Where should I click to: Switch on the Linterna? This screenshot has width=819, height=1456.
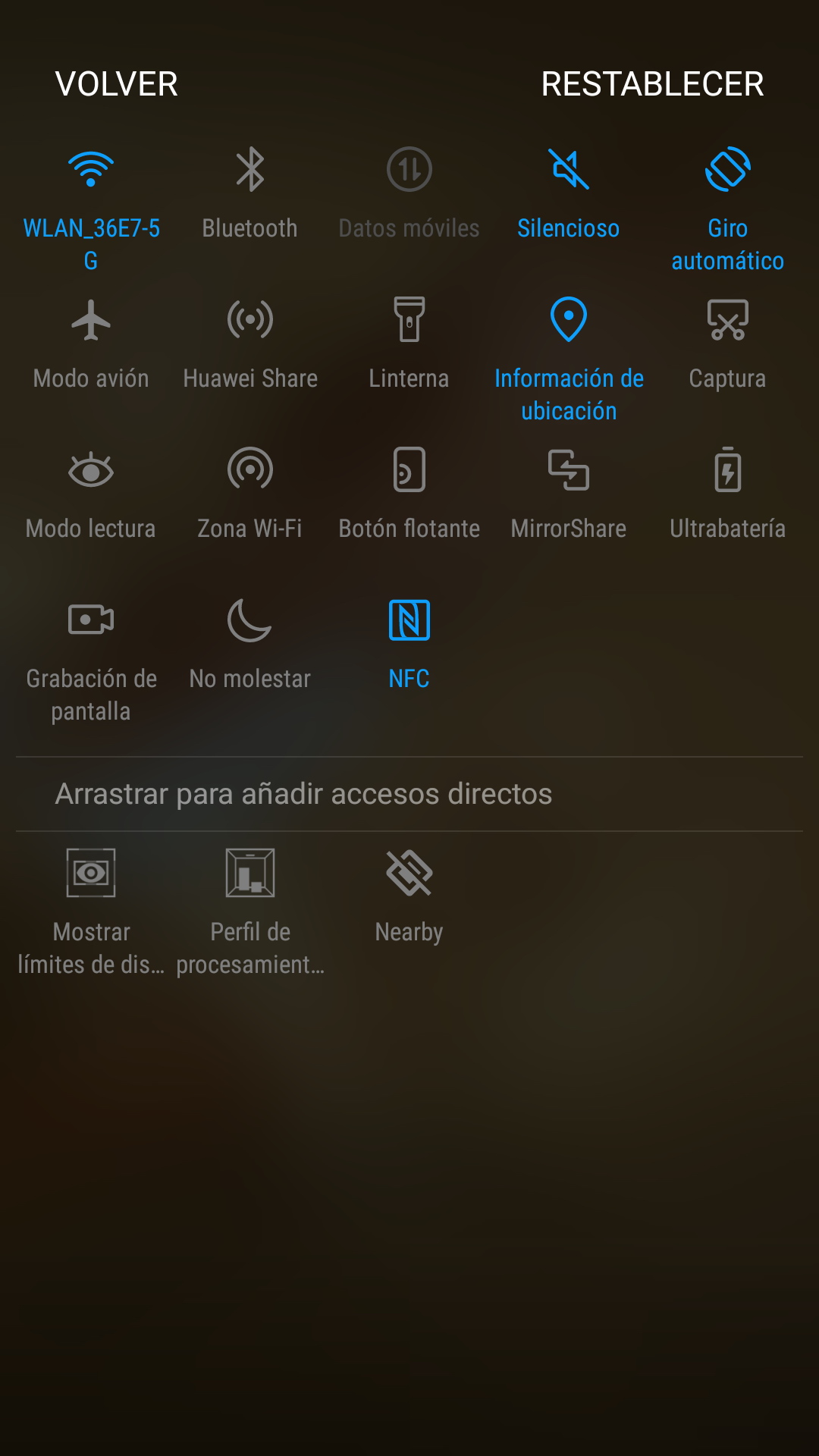coord(409,320)
